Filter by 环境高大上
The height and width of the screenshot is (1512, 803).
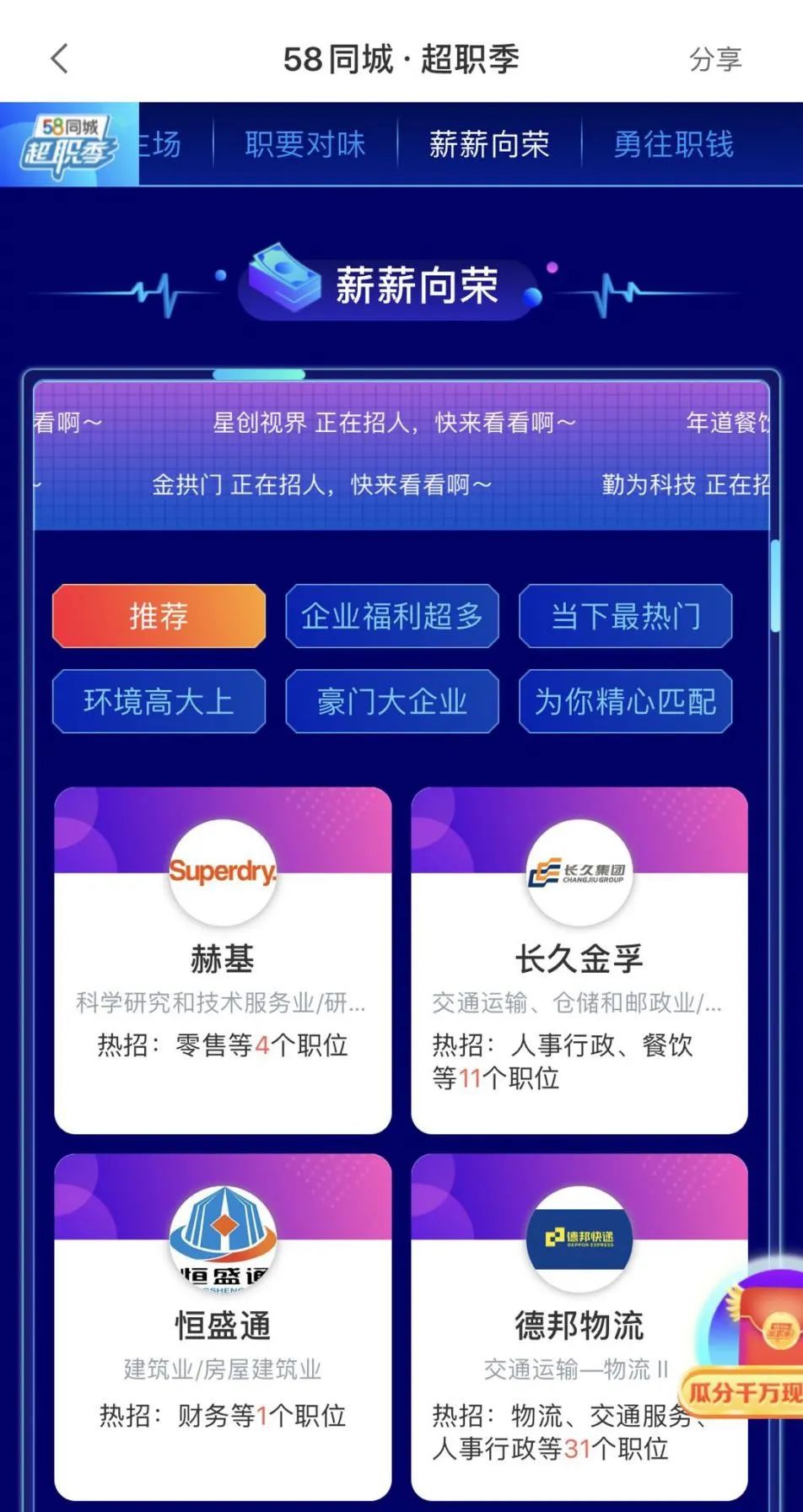159,701
